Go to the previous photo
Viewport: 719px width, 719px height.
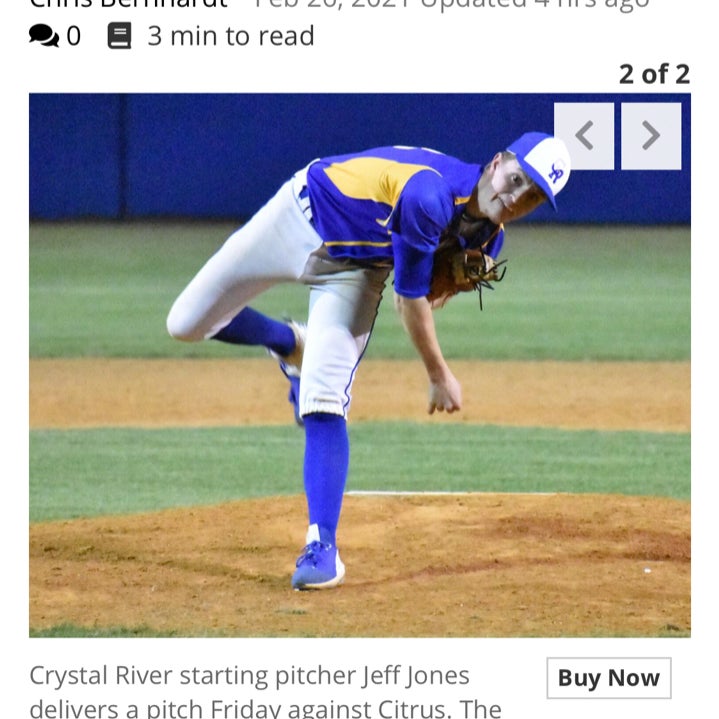point(584,136)
